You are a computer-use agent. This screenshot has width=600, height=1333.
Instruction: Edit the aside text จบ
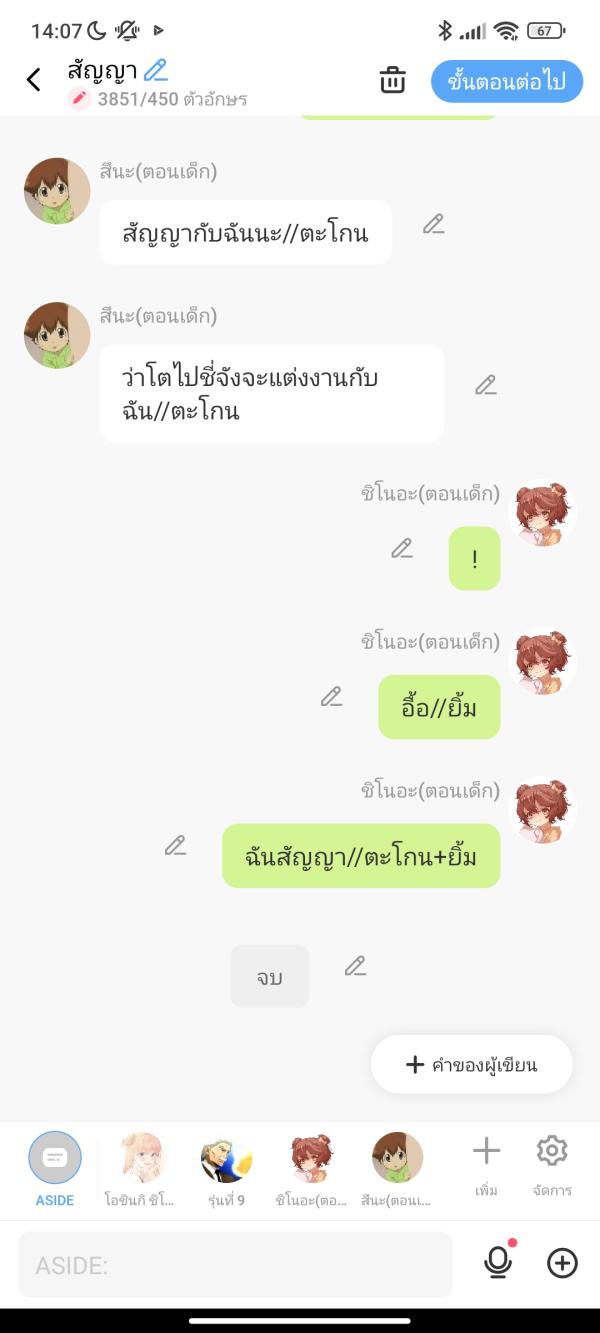click(355, 966)
